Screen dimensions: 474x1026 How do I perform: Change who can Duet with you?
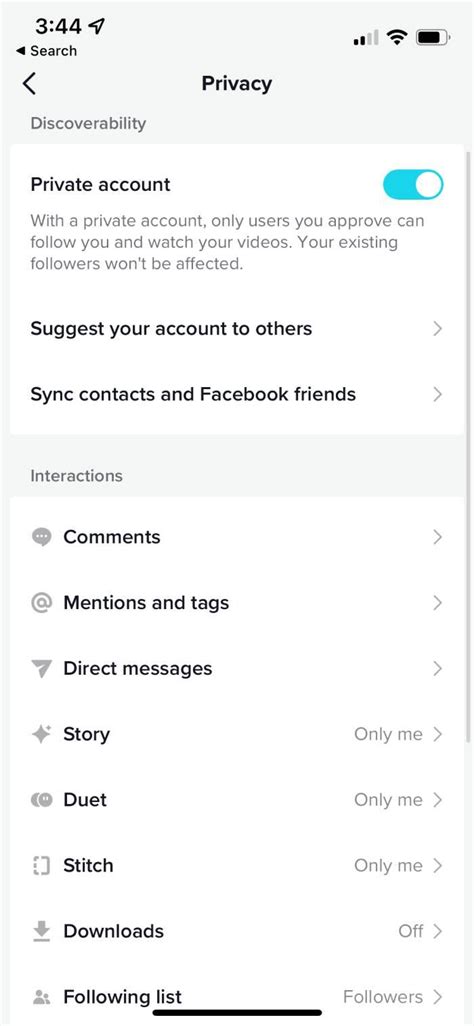pyautogui.click(x=236, y=800)
